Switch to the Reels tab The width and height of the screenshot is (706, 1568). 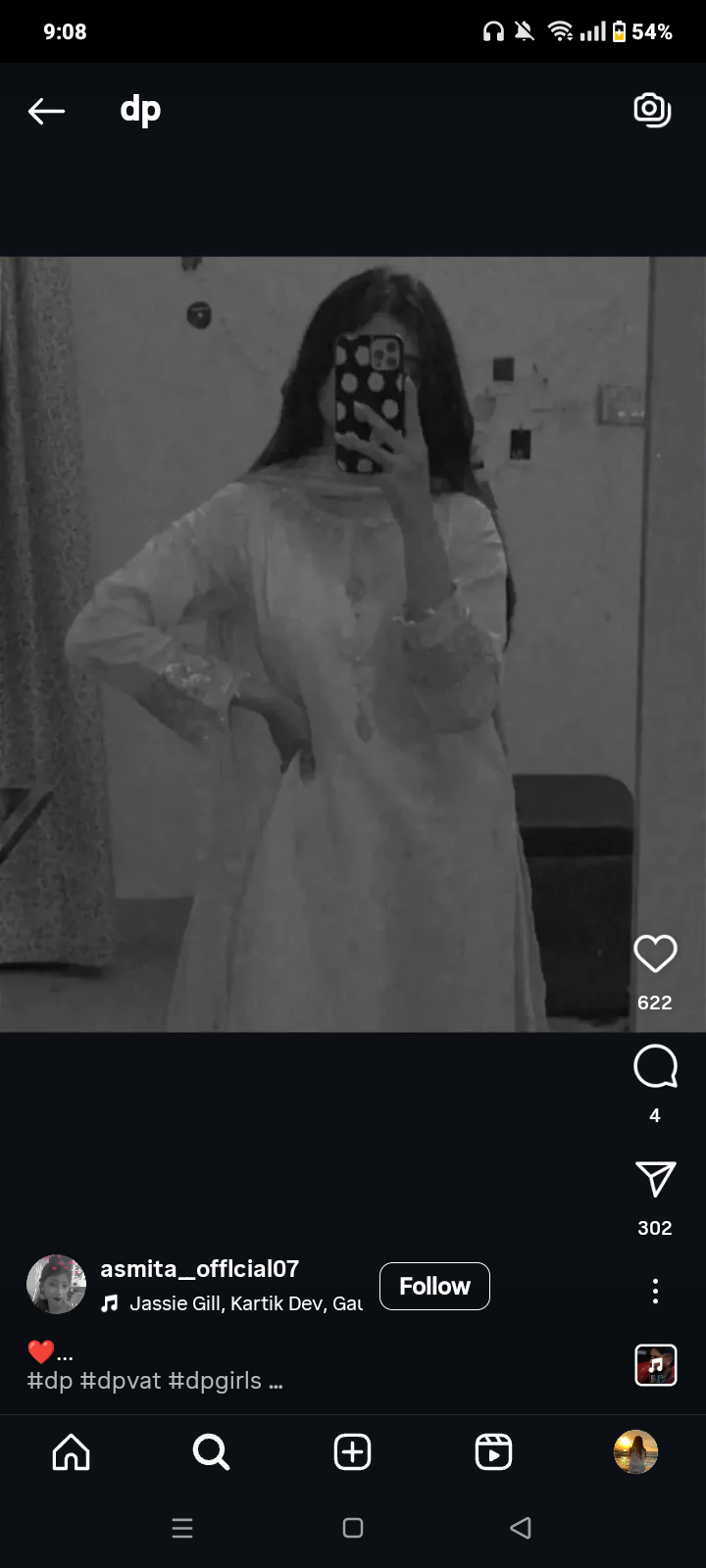pos(493,1451)
